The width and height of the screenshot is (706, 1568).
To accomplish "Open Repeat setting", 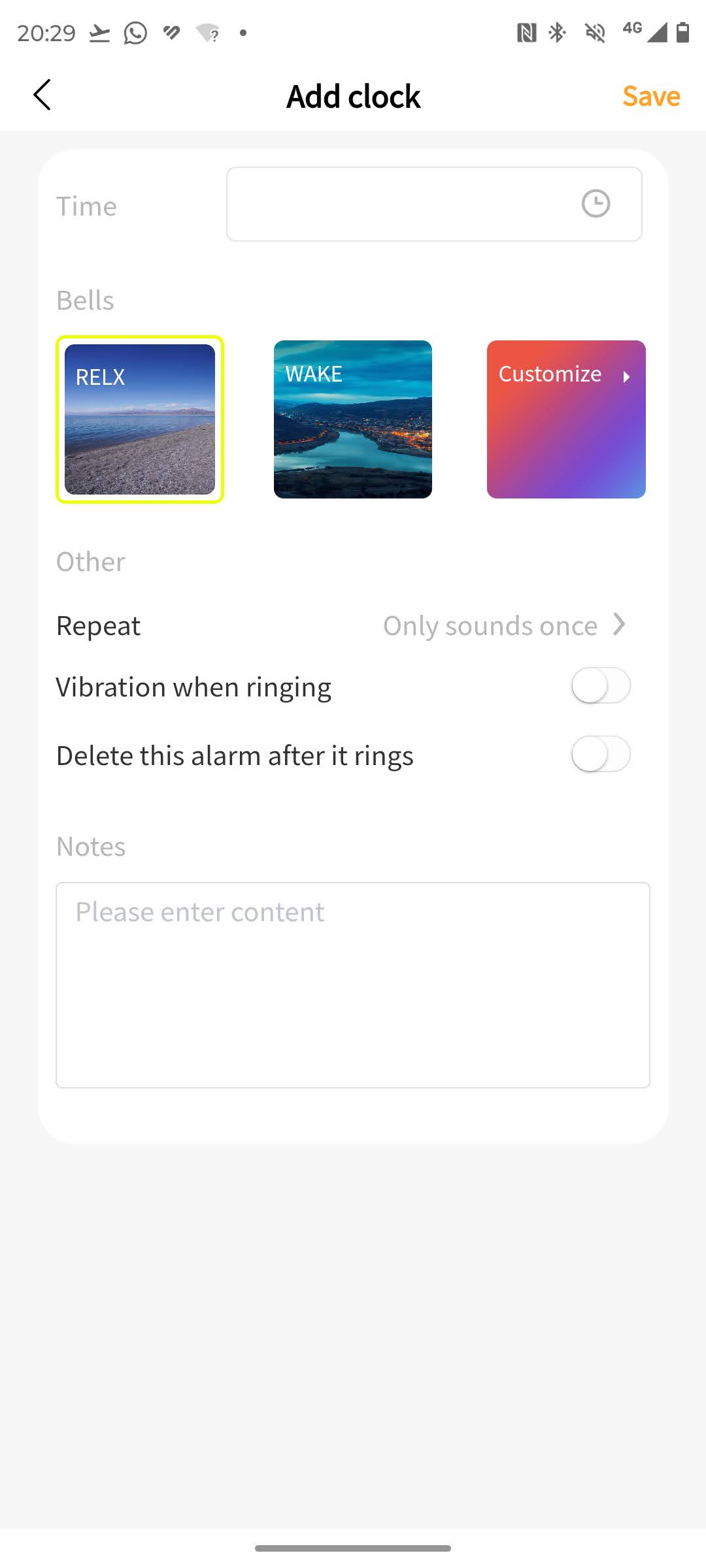I will [503, 625].
